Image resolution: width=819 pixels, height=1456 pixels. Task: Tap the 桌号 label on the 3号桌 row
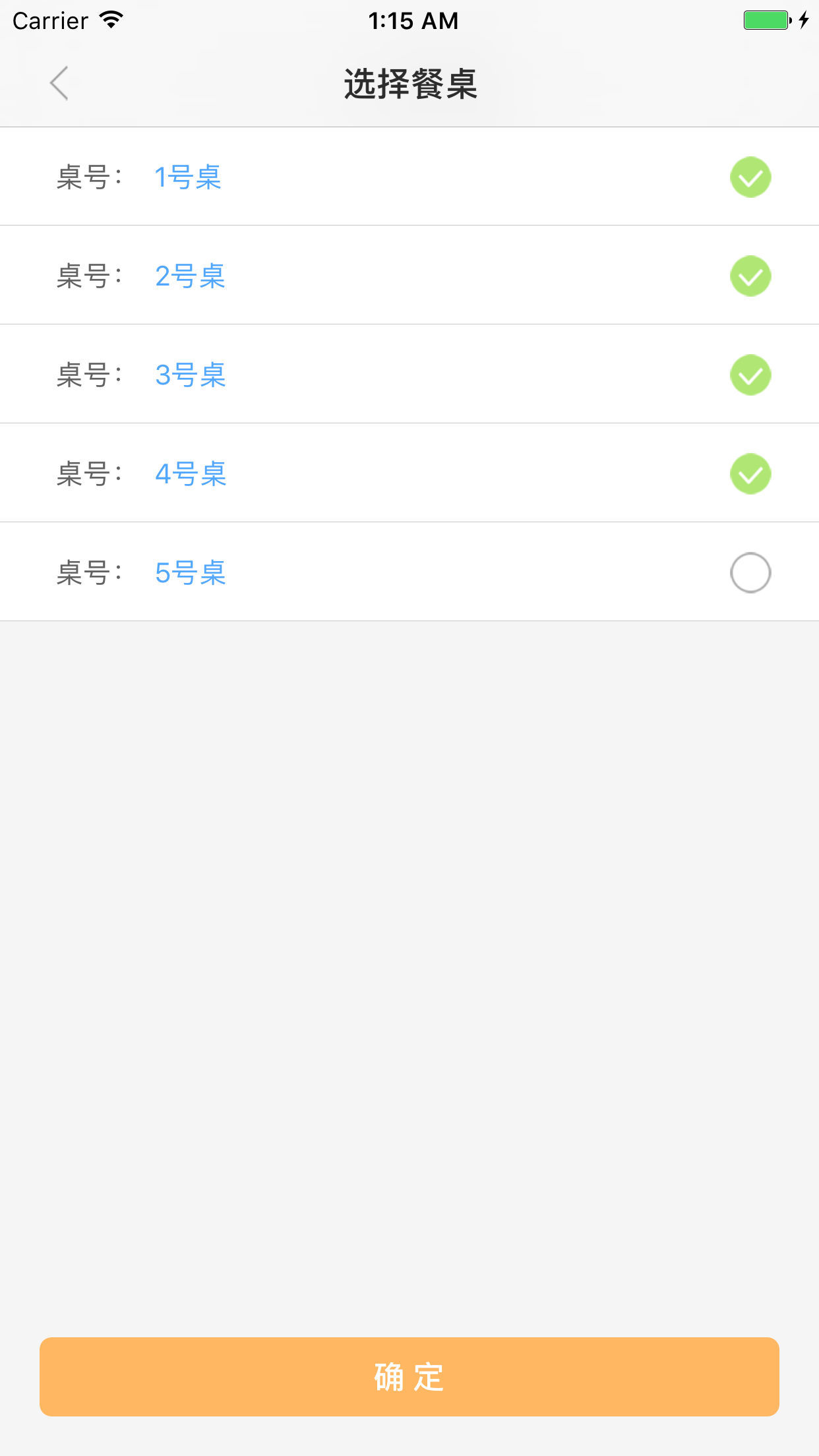[90, 375]
